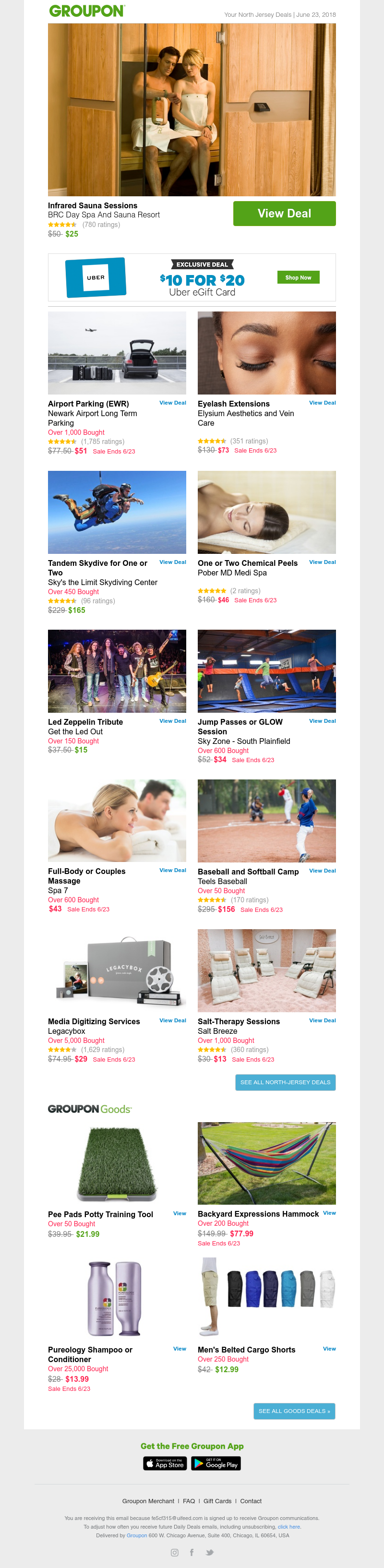View Deal for Airport Parking (EWR)
The height and width of the screenshot is (1568, 384).
172,403
